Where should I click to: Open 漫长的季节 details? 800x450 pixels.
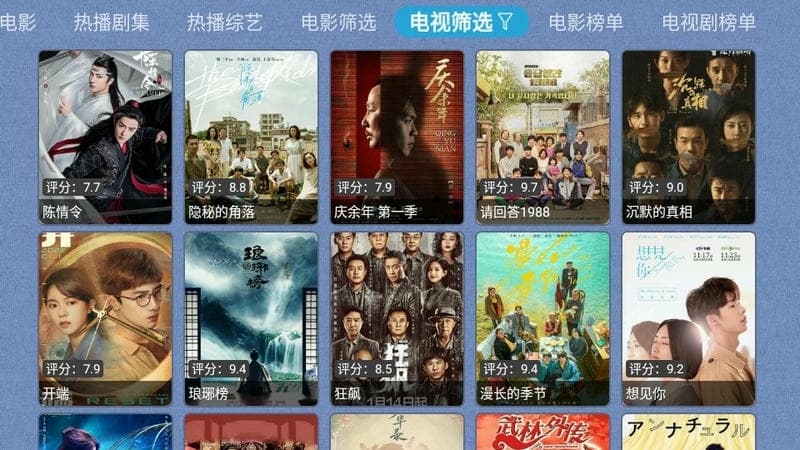point(543,319)
